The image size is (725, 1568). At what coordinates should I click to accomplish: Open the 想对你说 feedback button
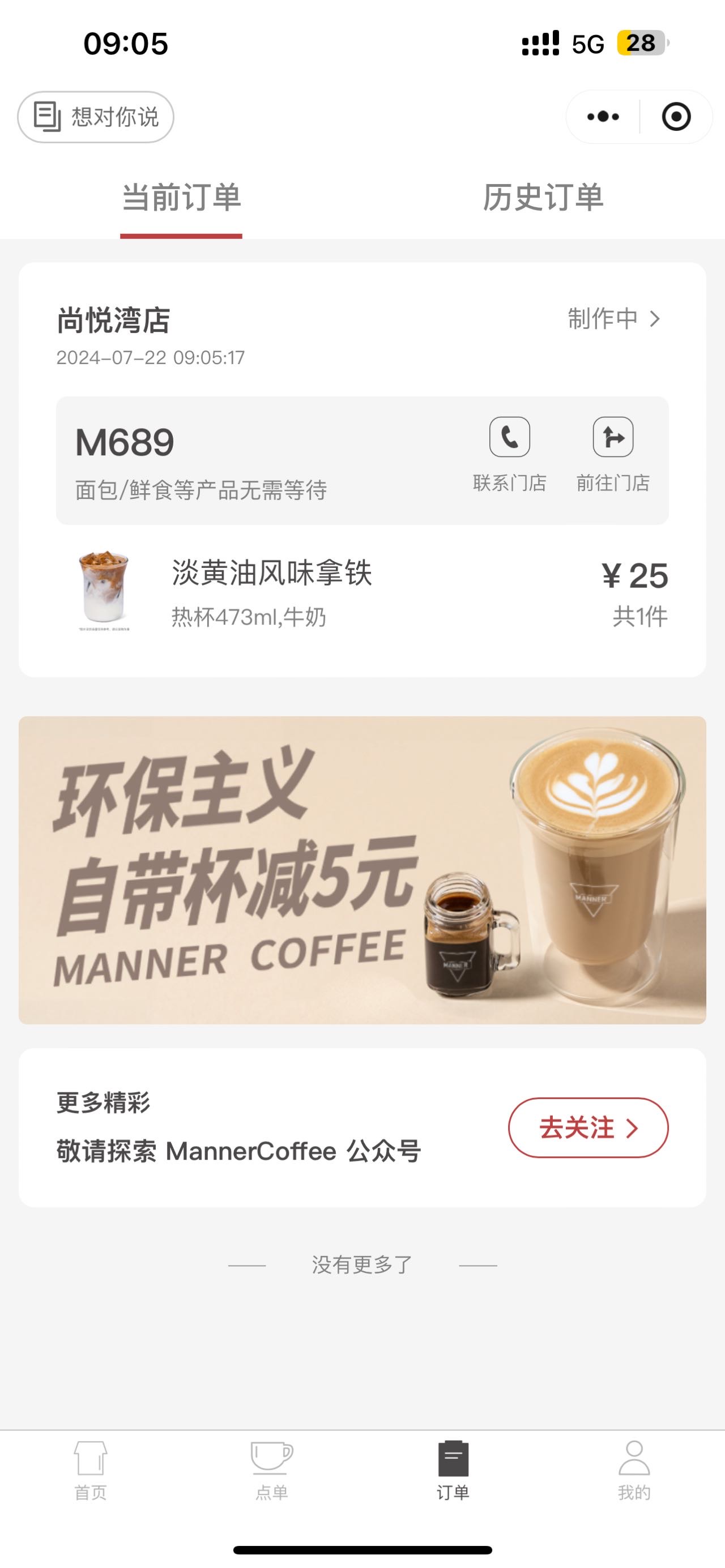tap(96, 117)
